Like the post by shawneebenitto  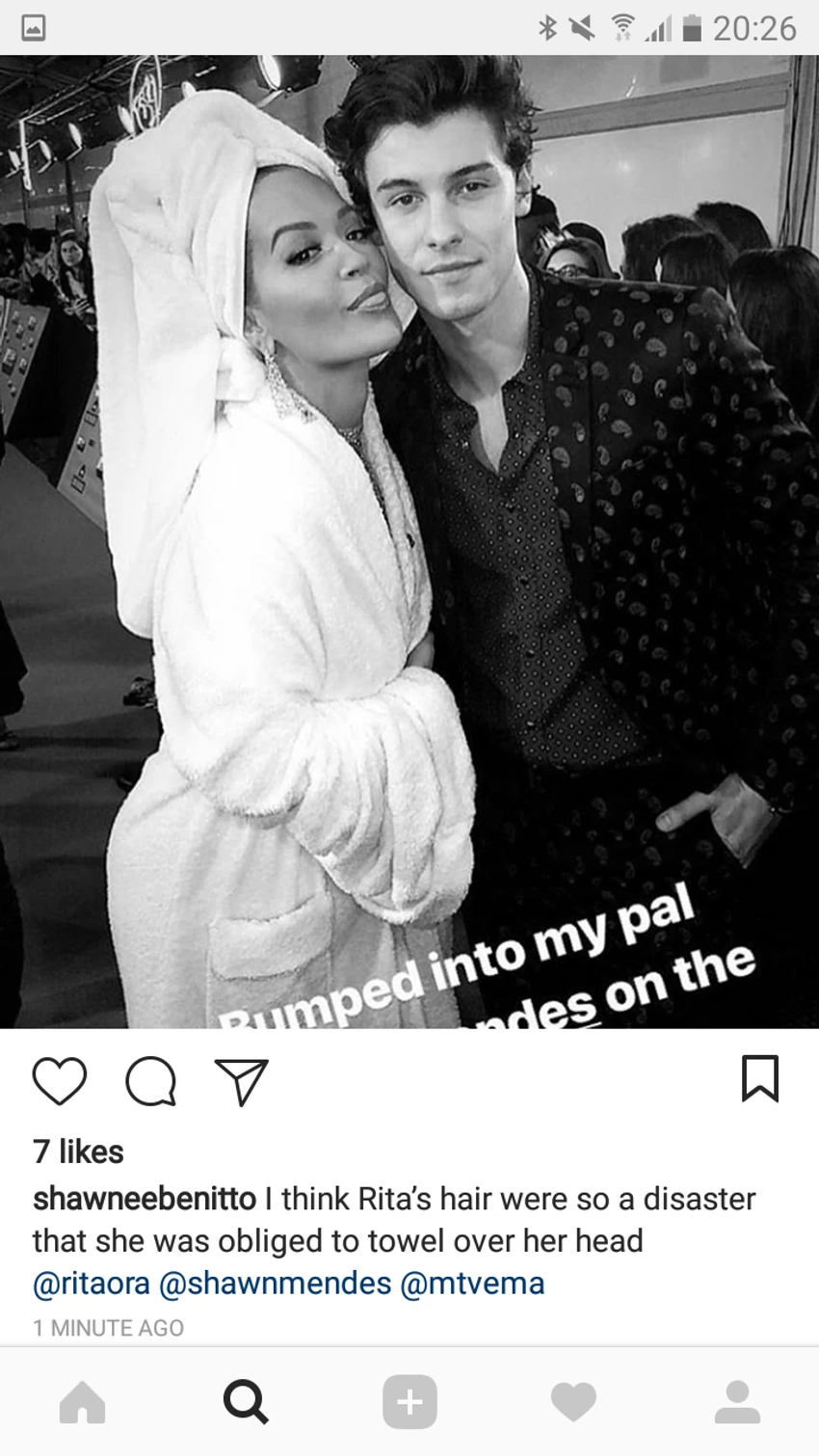coord(60,1080)
